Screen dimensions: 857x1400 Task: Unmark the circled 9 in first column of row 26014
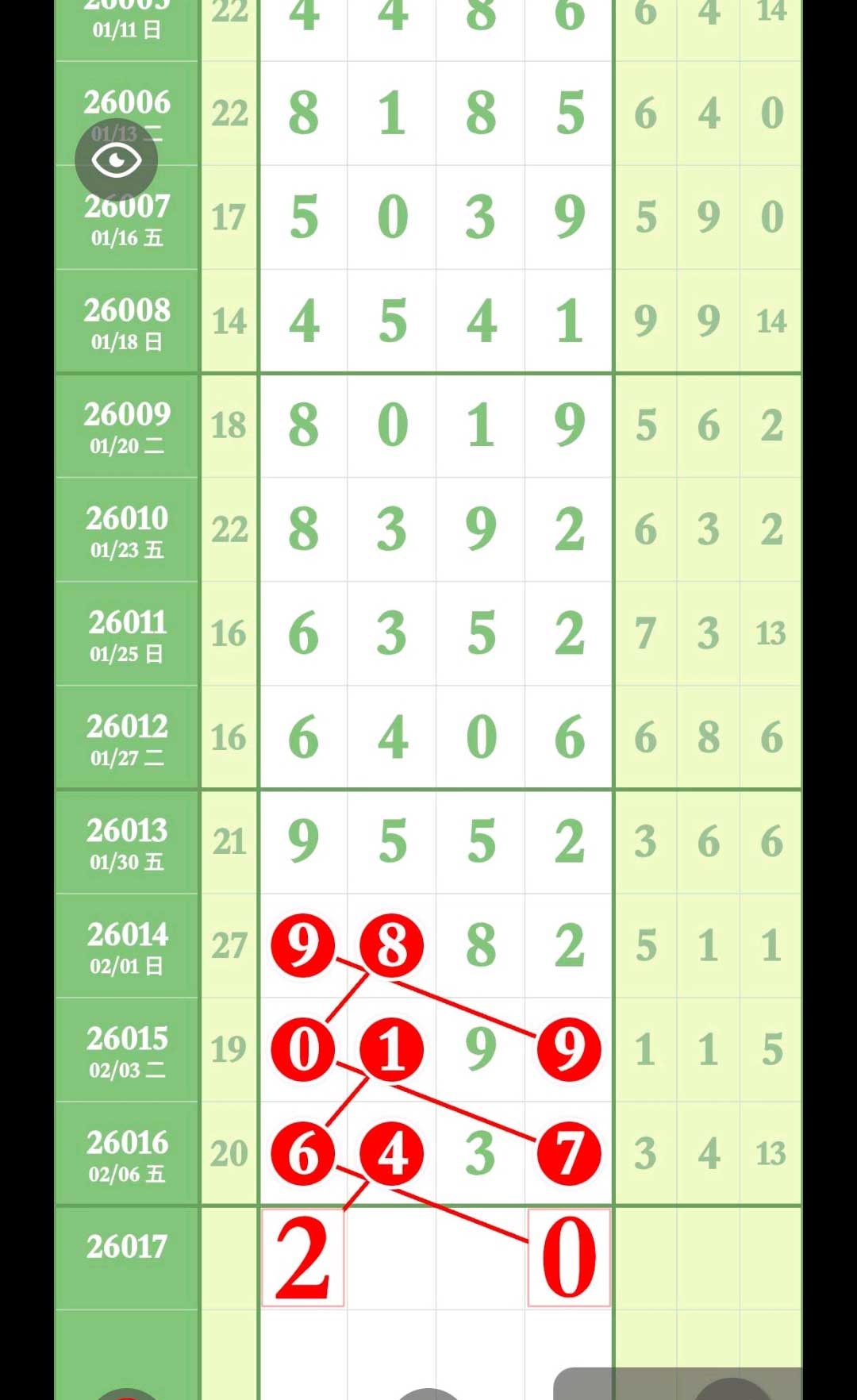tap(303, 945)
